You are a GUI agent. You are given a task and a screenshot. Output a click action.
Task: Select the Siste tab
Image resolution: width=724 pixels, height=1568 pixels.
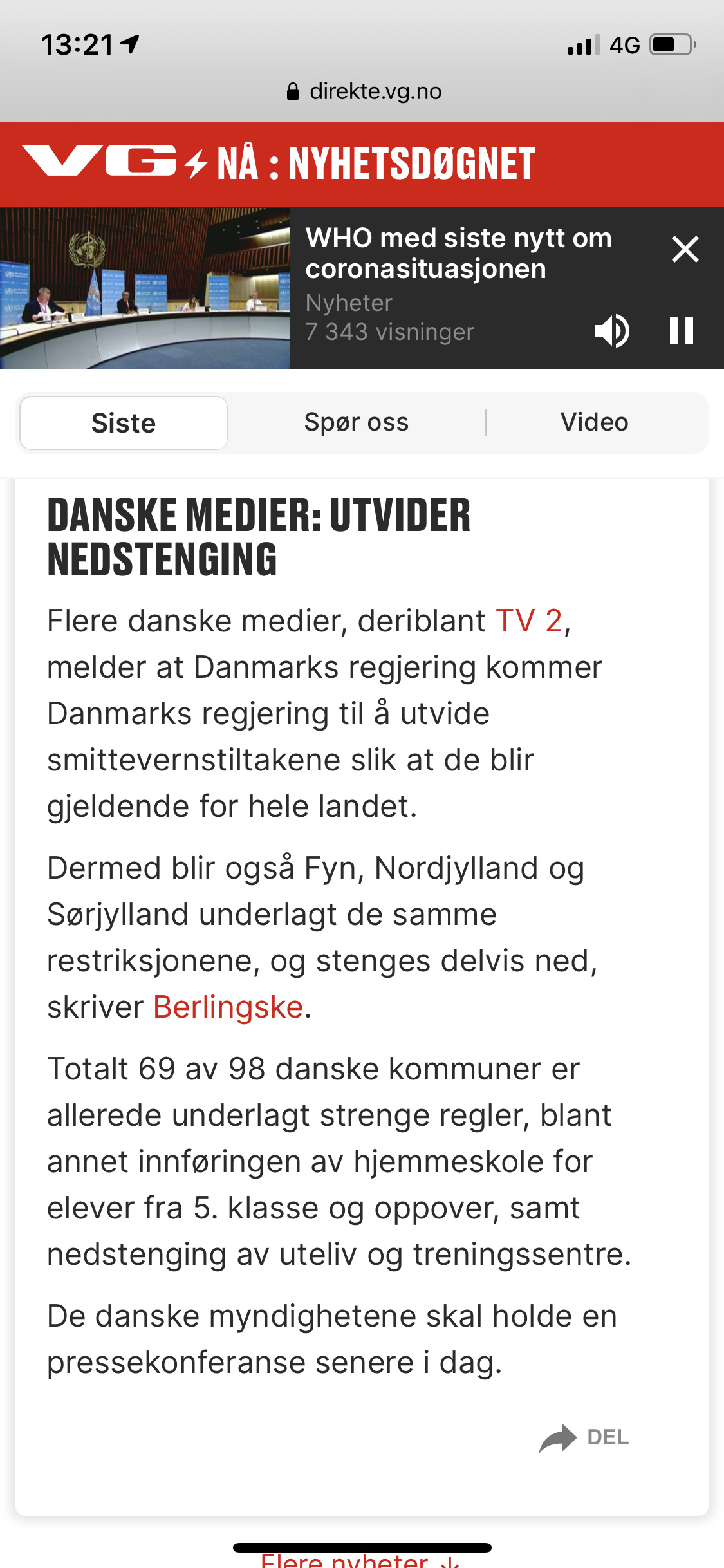pyautogui.click(x=124, y=423)
